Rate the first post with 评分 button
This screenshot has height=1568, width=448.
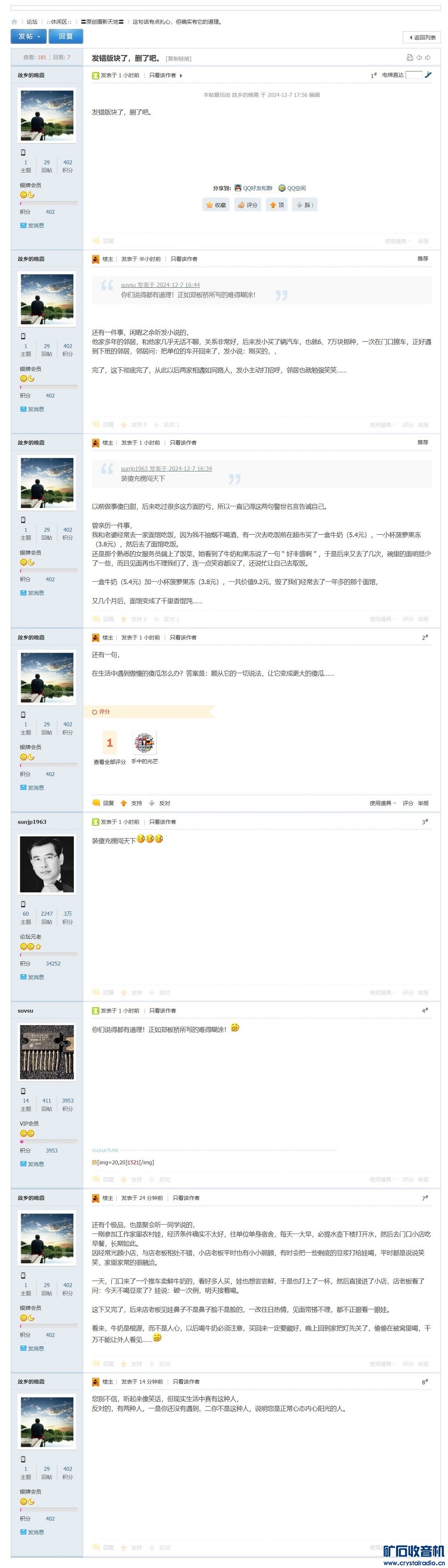[248, 205]
